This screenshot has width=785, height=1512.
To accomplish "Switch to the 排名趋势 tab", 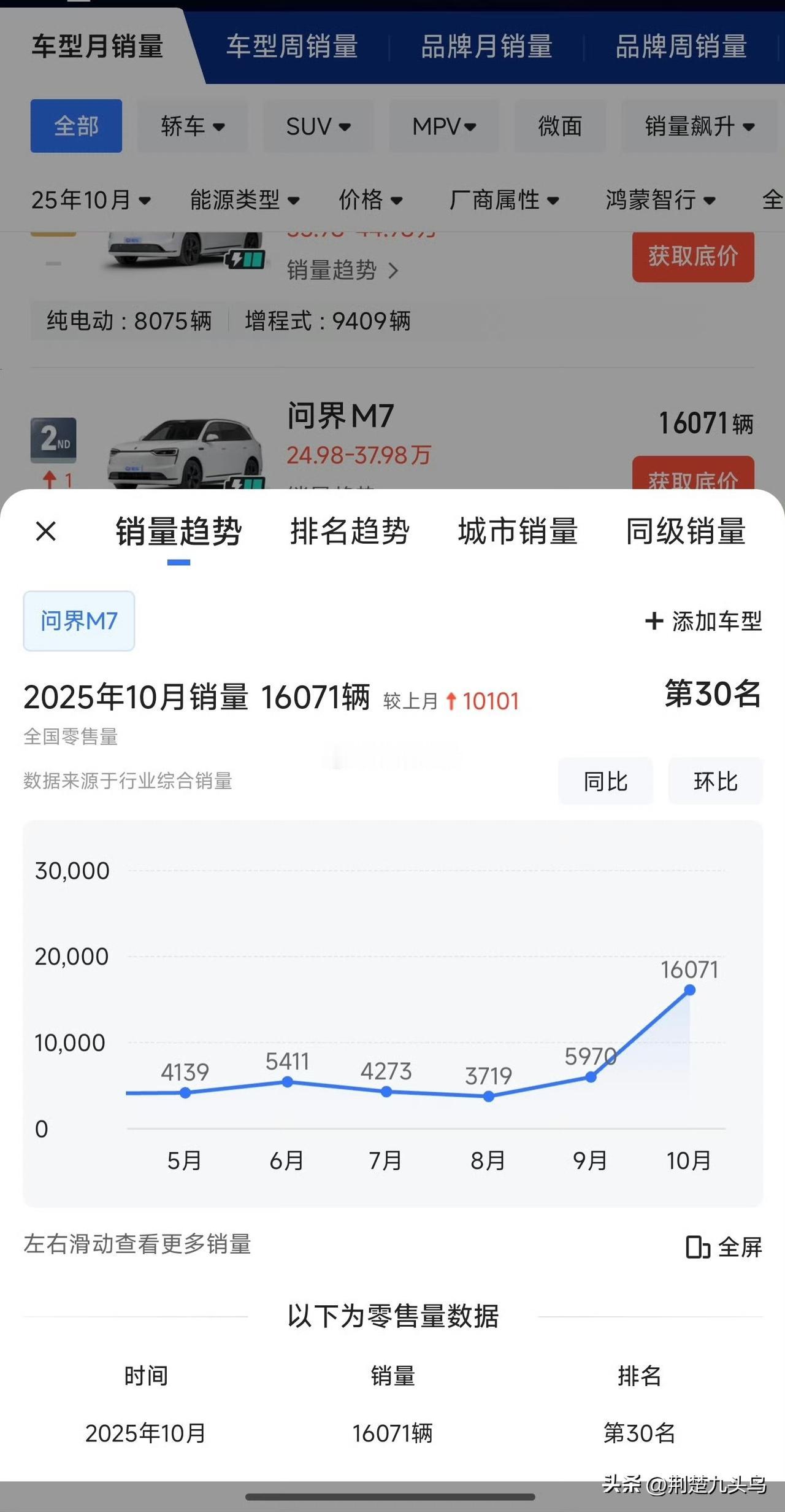I will [x=350, y=531].
